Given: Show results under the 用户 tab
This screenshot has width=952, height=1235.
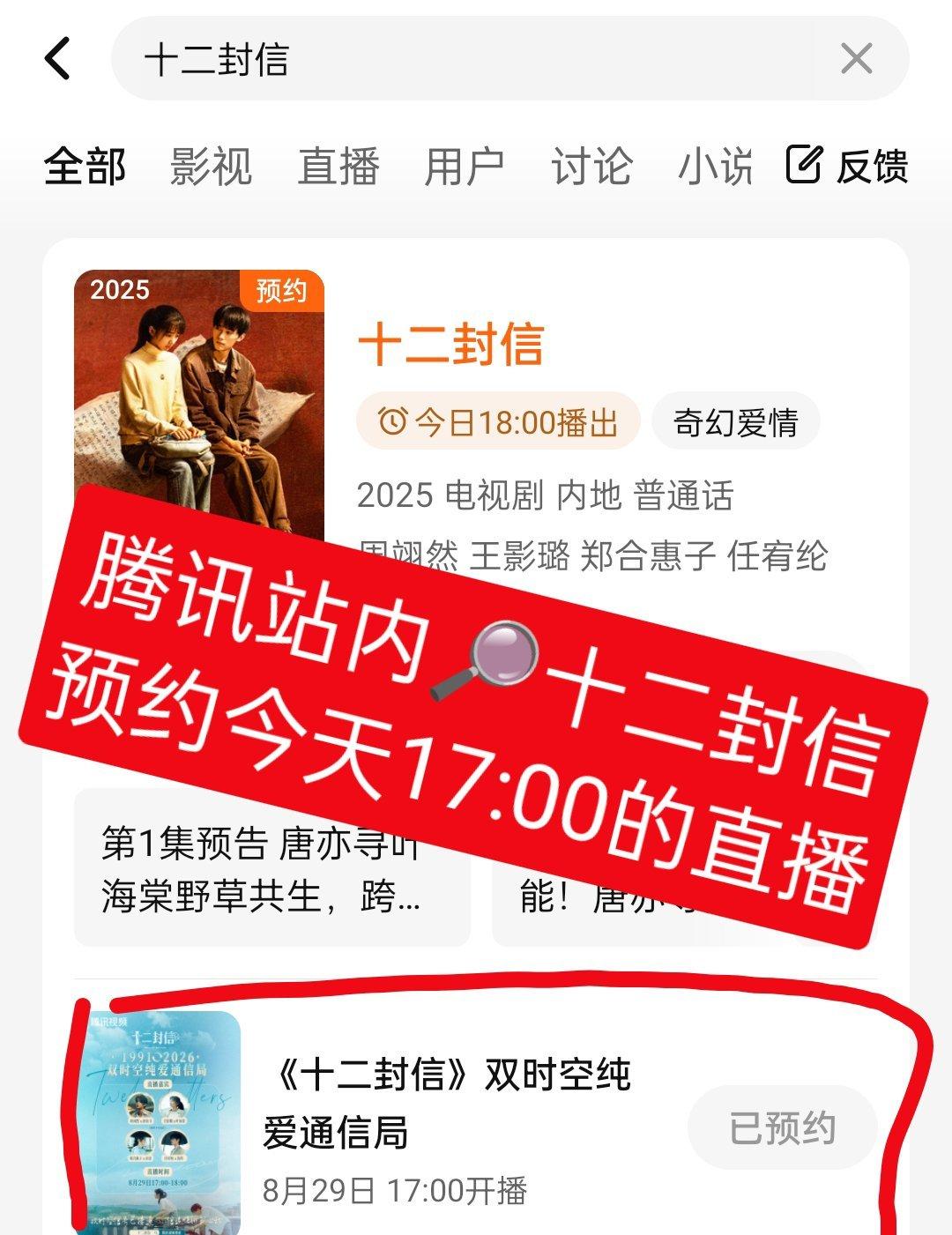Looking at the screenshot, I should pos(464,167).
